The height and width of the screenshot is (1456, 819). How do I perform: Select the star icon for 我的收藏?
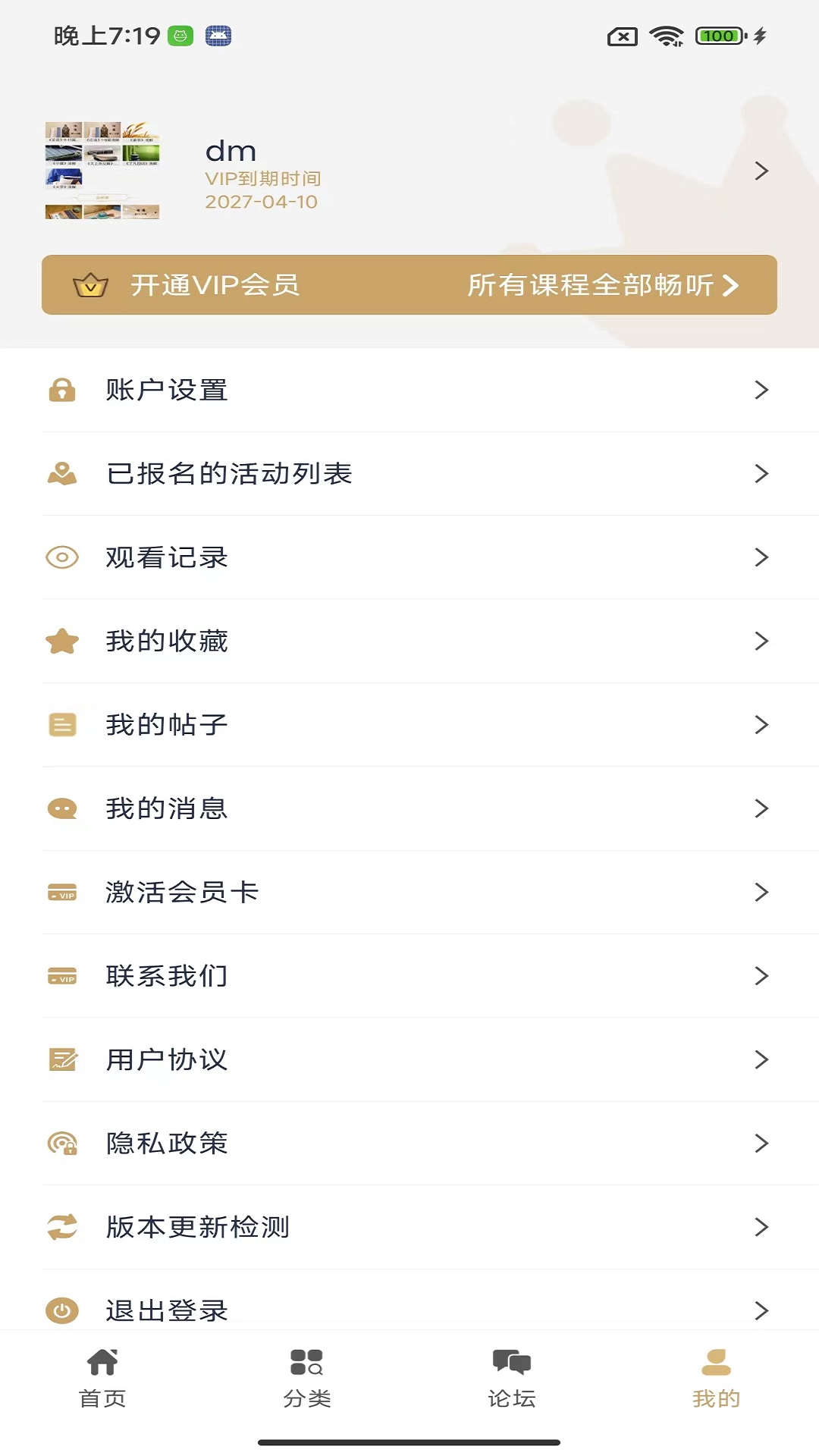64,641
